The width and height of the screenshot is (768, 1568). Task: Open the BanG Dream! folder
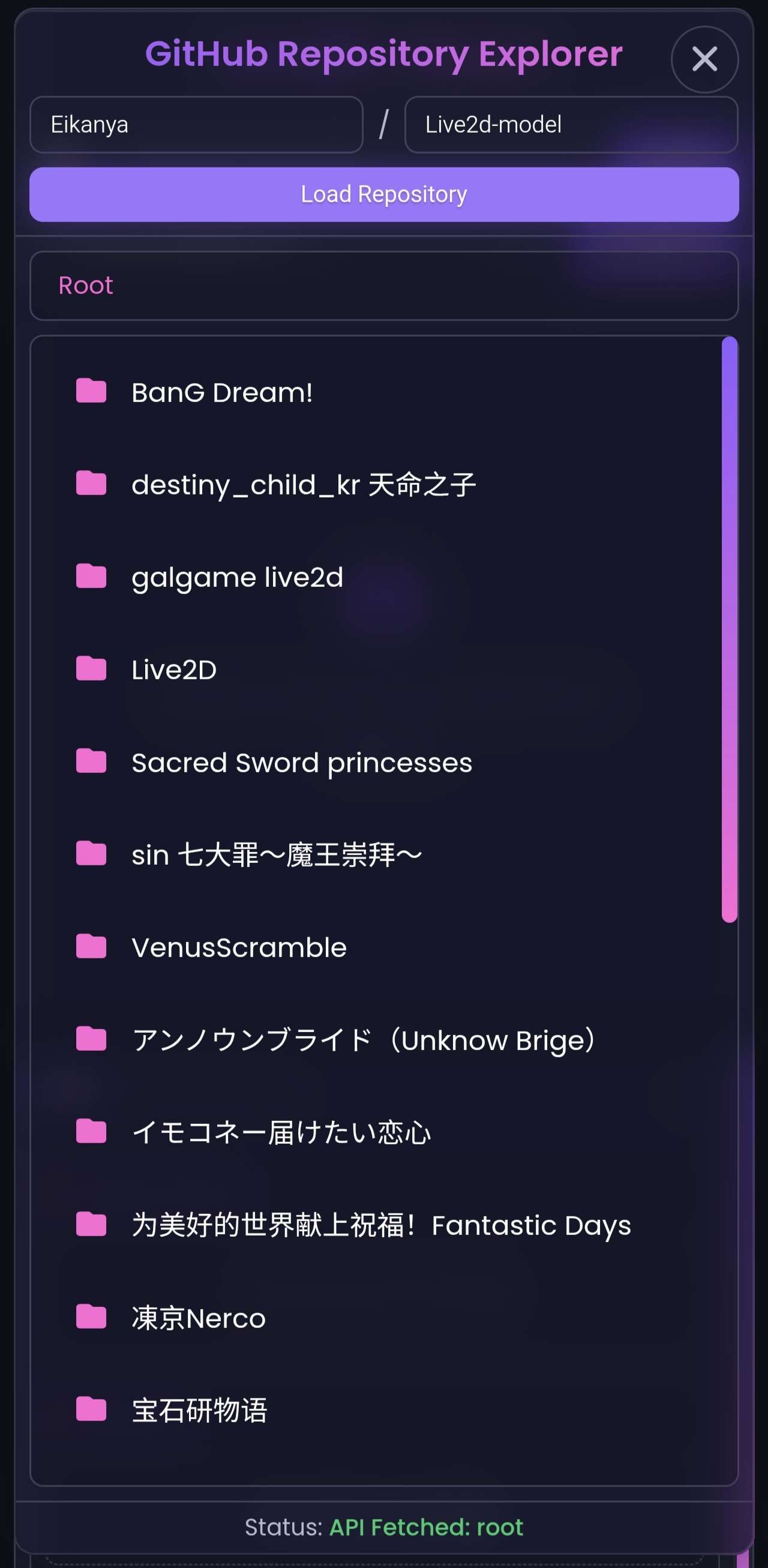click(222, 392)
